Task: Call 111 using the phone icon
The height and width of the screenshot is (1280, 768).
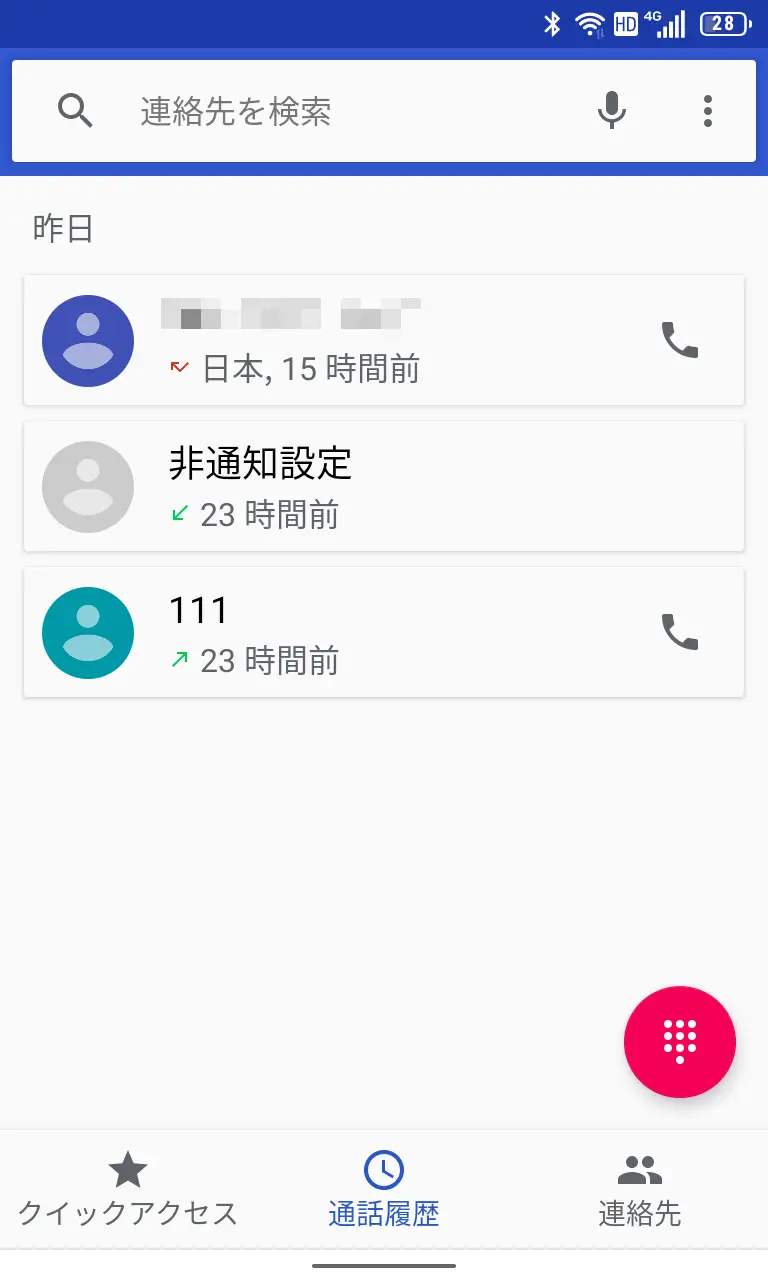Action: [680, 632]
